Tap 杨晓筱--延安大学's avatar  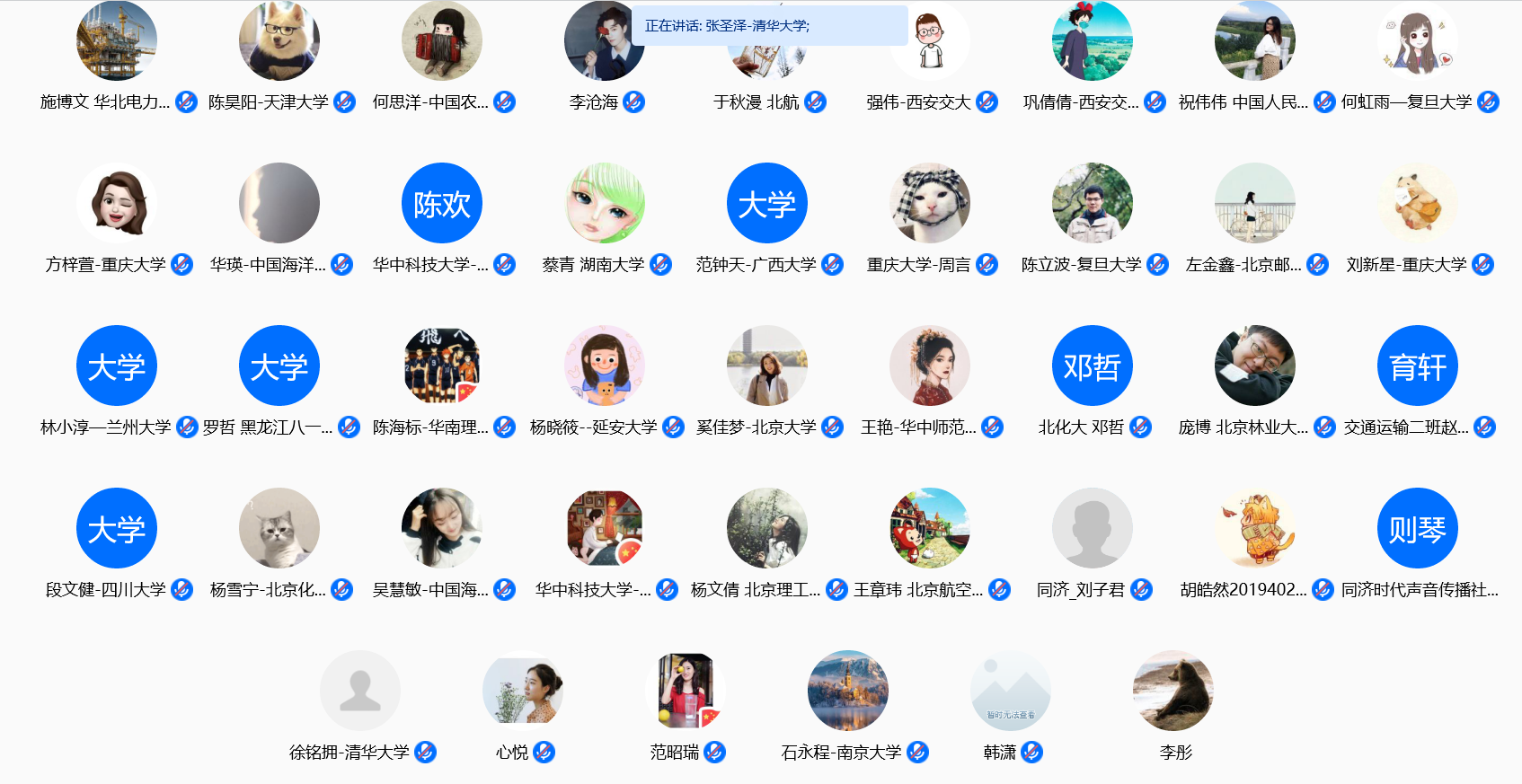click(x=605, y=366)
